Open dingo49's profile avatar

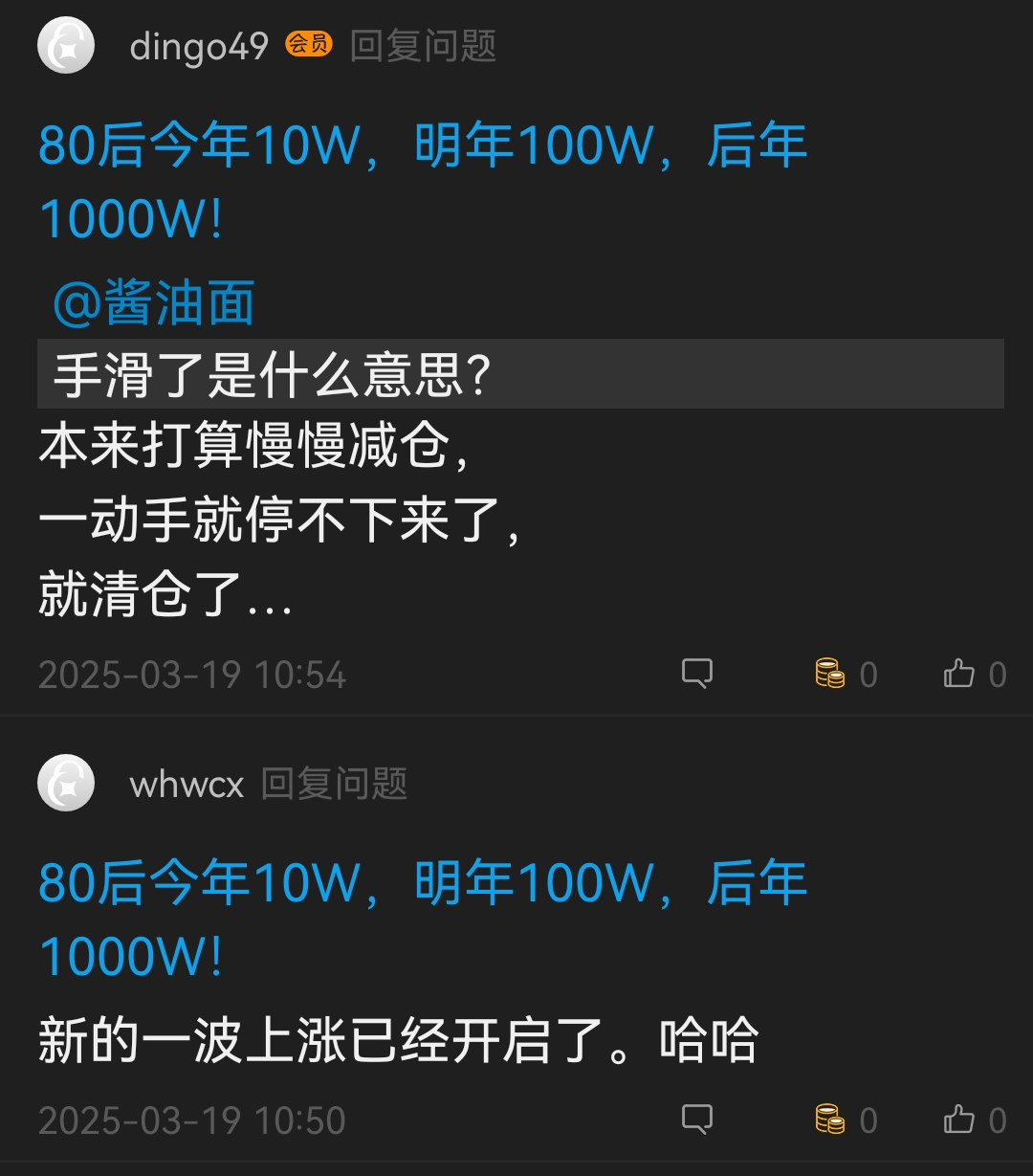tap(66, 45)
